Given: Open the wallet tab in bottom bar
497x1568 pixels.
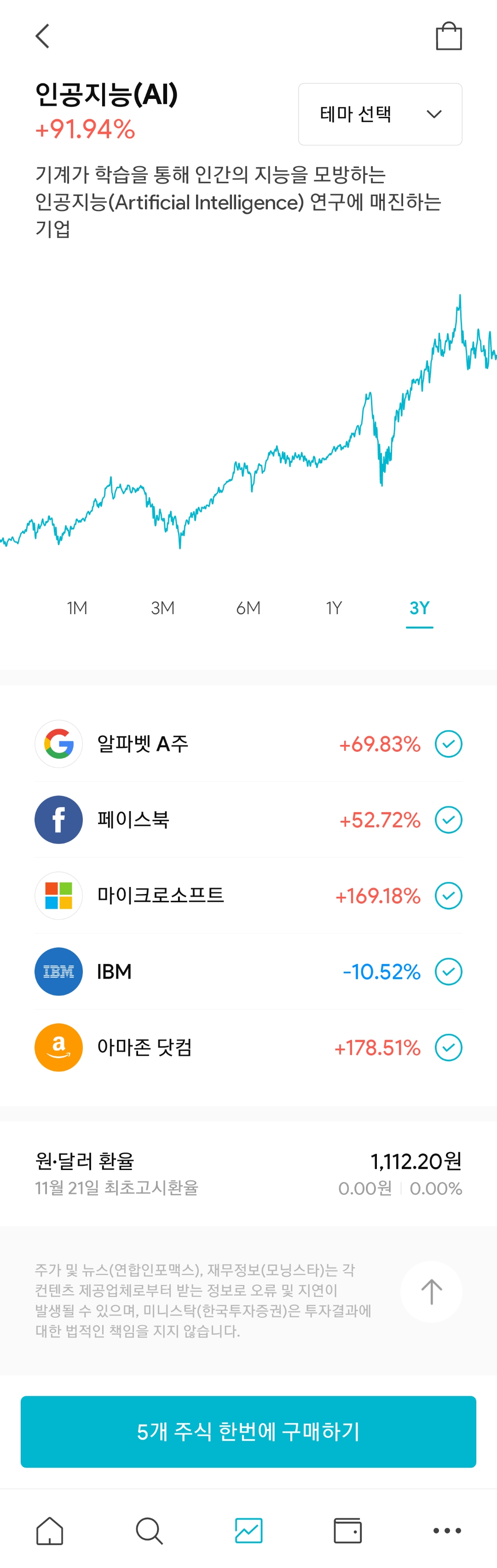Looking at the screenshot, I should tap(348, 1530).
